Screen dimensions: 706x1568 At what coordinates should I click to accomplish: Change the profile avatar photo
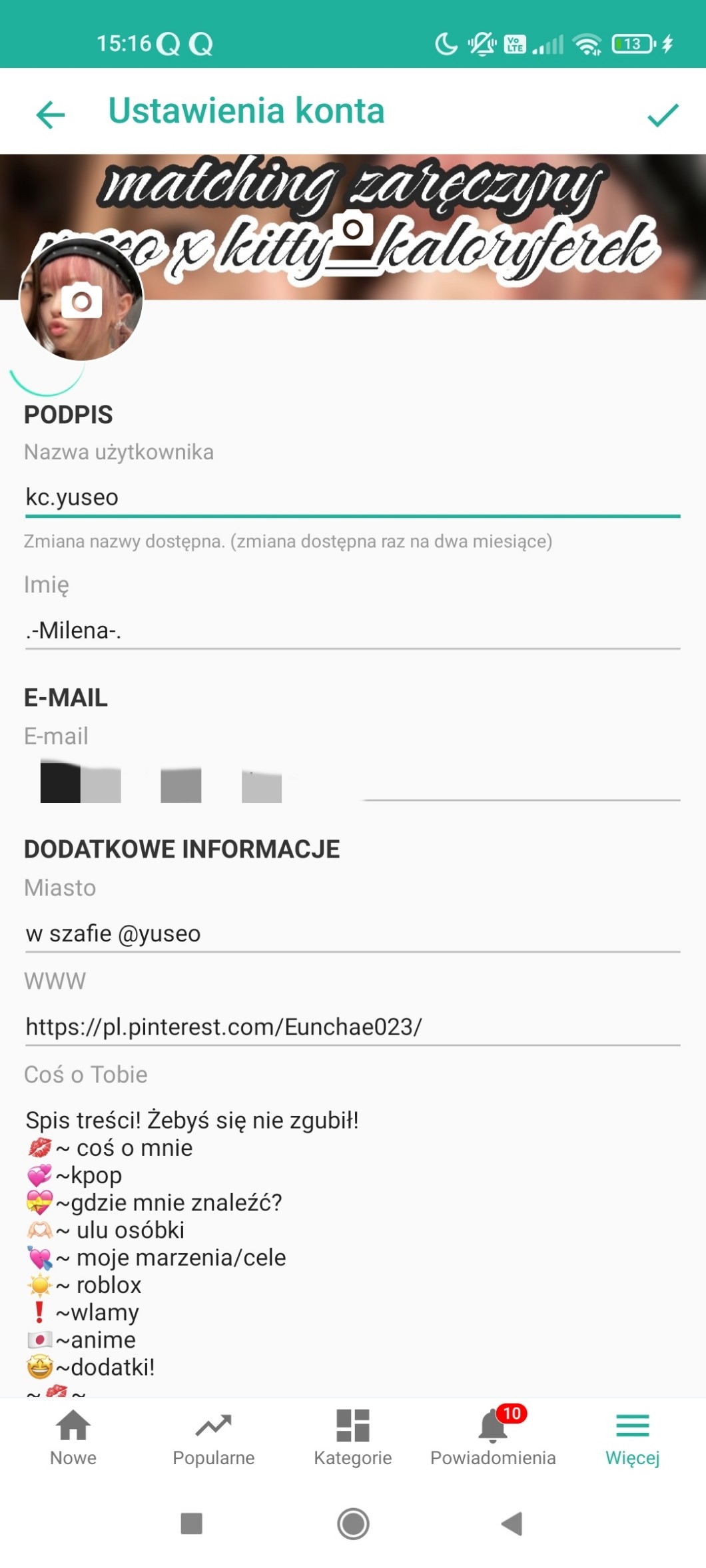(x=81, y=300)
